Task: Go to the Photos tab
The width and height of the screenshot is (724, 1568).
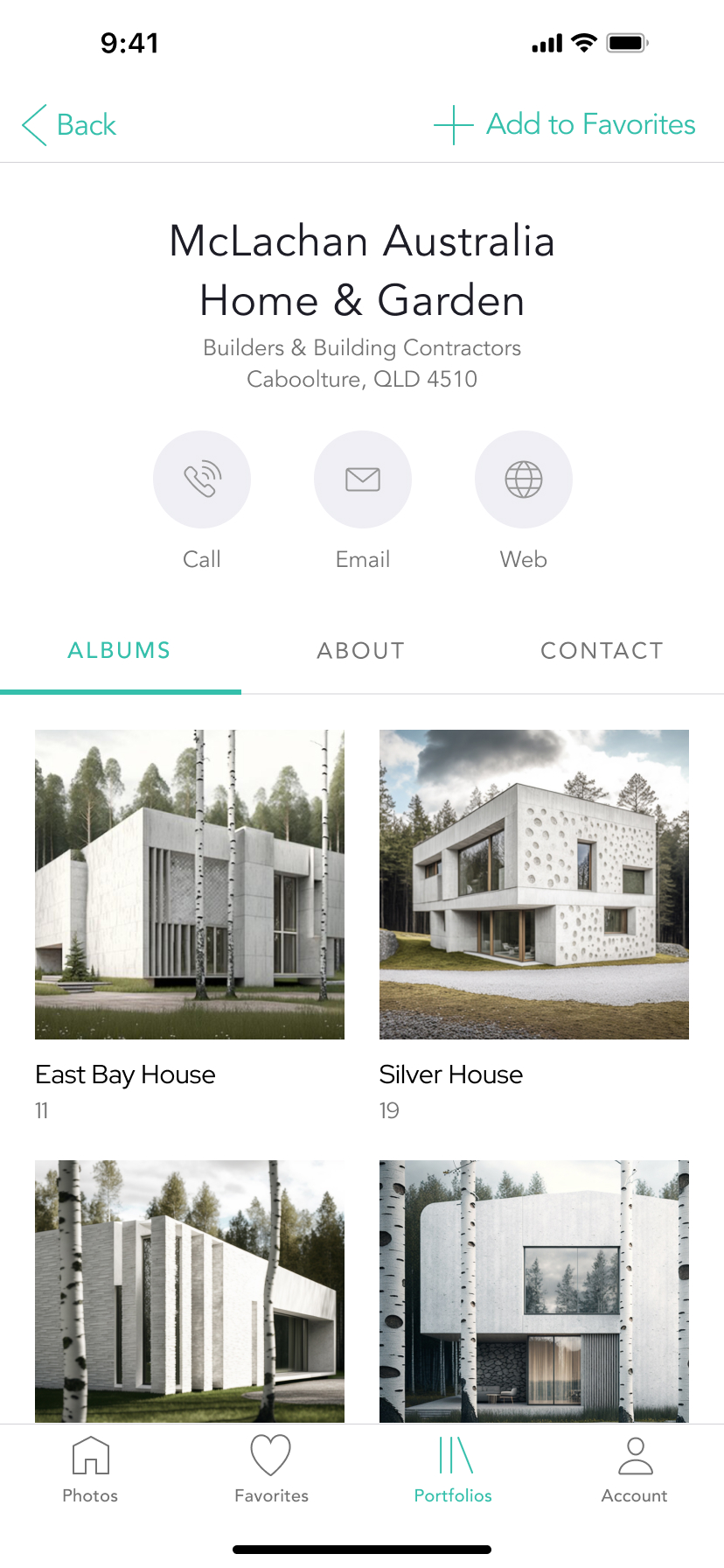Action: click(x=90, y=1470)
